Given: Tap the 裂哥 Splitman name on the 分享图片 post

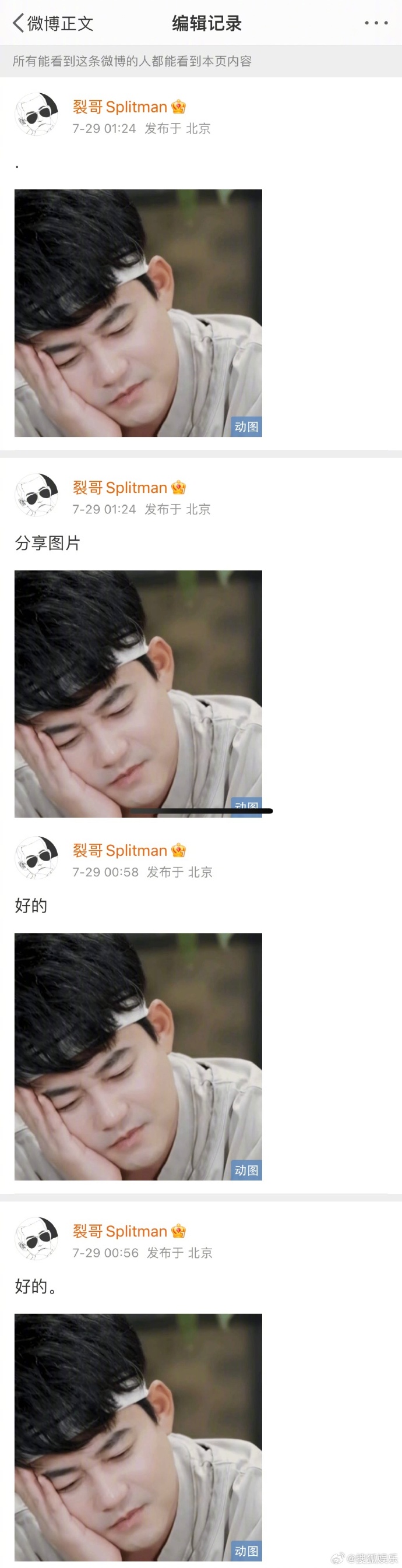Looking at the screenshot, I should click(x=120, y=488).
